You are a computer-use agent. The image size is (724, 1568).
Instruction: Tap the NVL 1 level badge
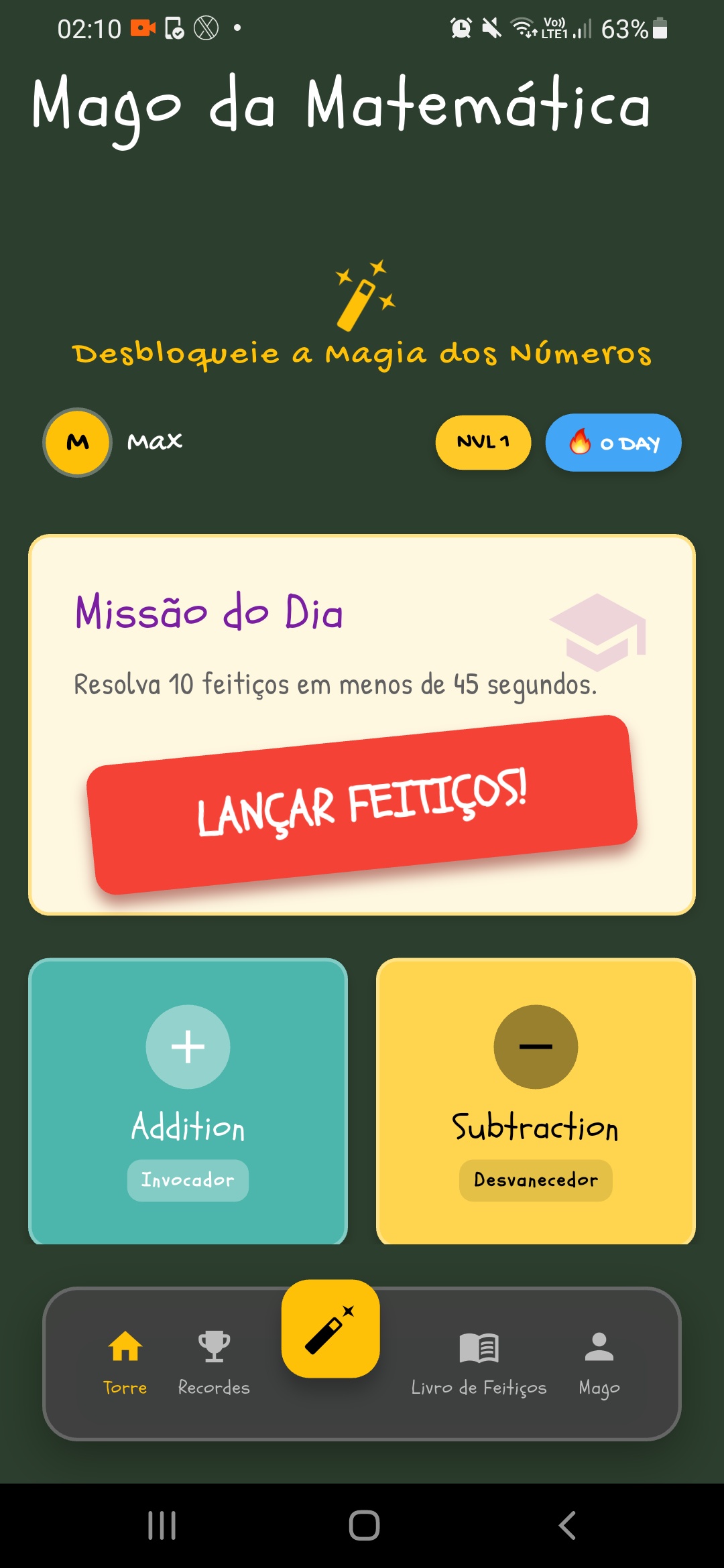[483, 442]
